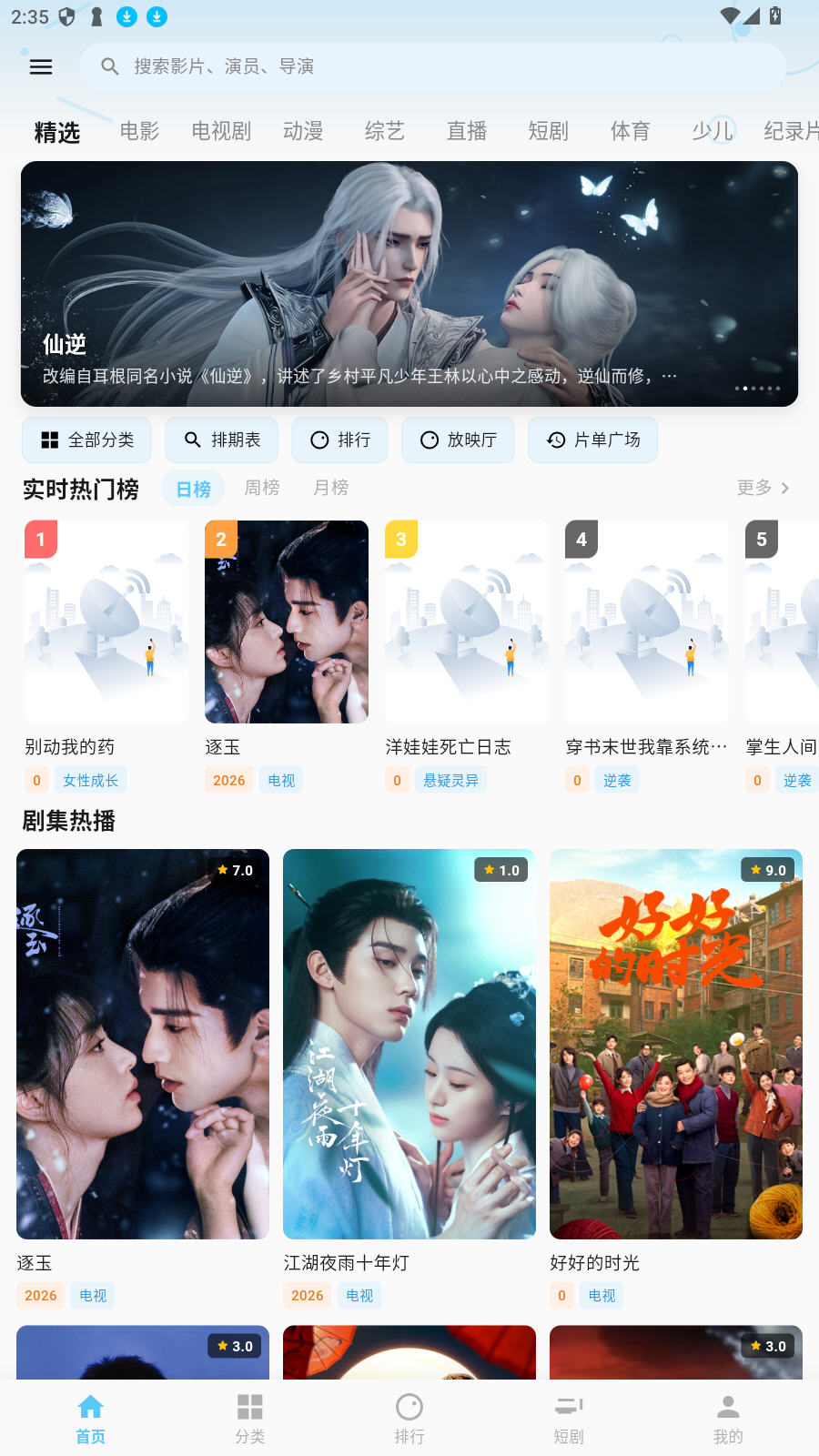
Task: Enter the 放映厅 screening room
Action: click(x=458, y=440)
